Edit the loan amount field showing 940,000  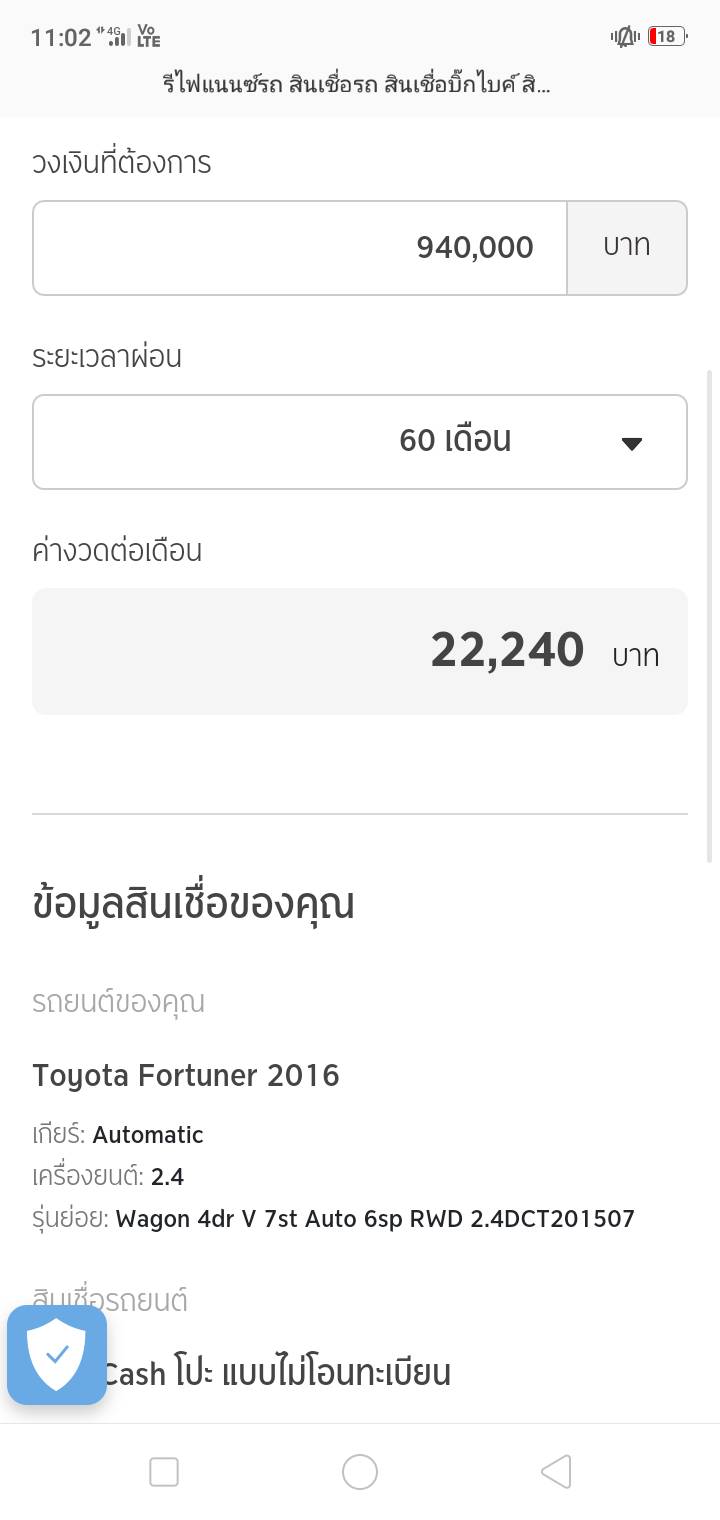click(300, 248)
